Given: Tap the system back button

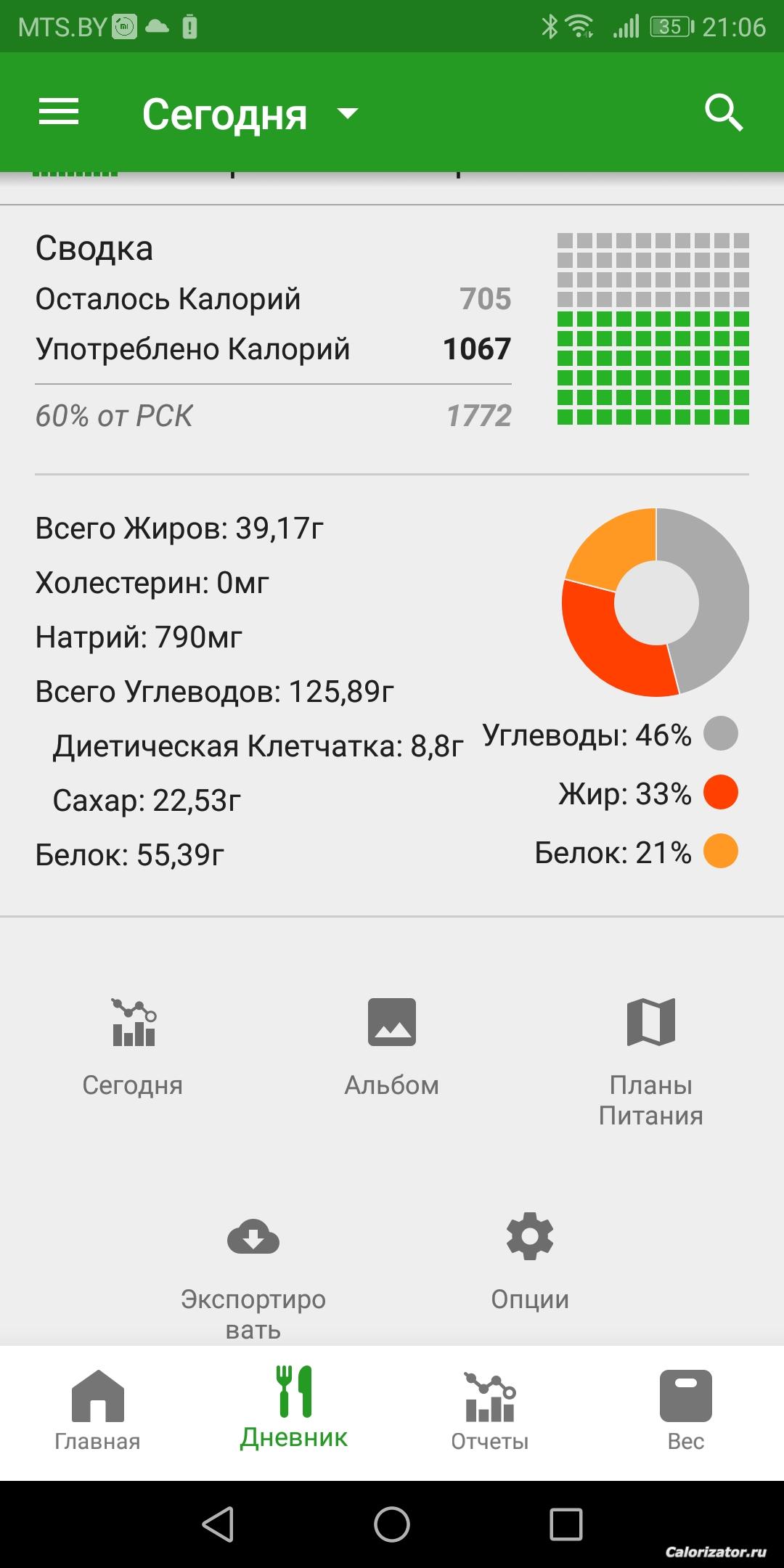Looking at the screenshot, I should [218, 1524].
